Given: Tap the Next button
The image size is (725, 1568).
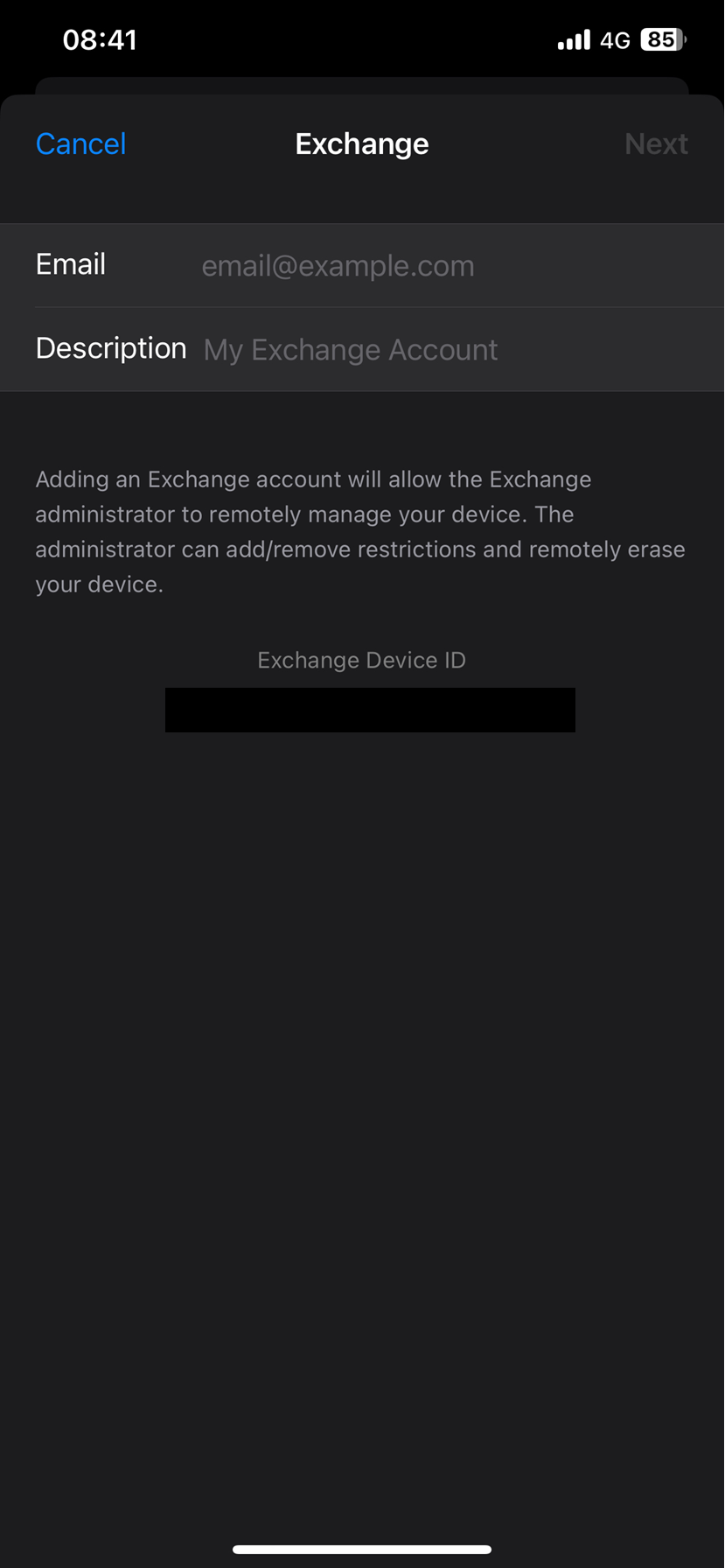Looking at the screenshot, I should [656, 143].
